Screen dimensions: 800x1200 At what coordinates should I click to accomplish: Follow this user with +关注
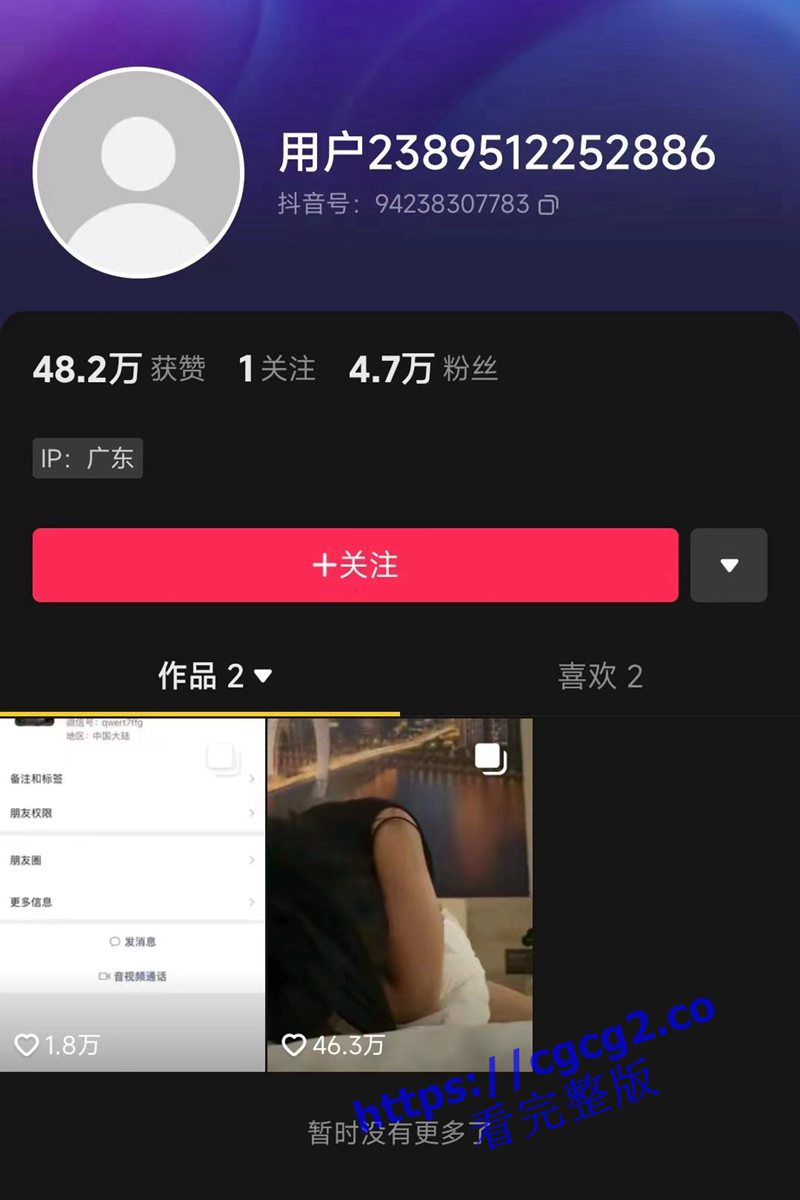click(355, 565)
